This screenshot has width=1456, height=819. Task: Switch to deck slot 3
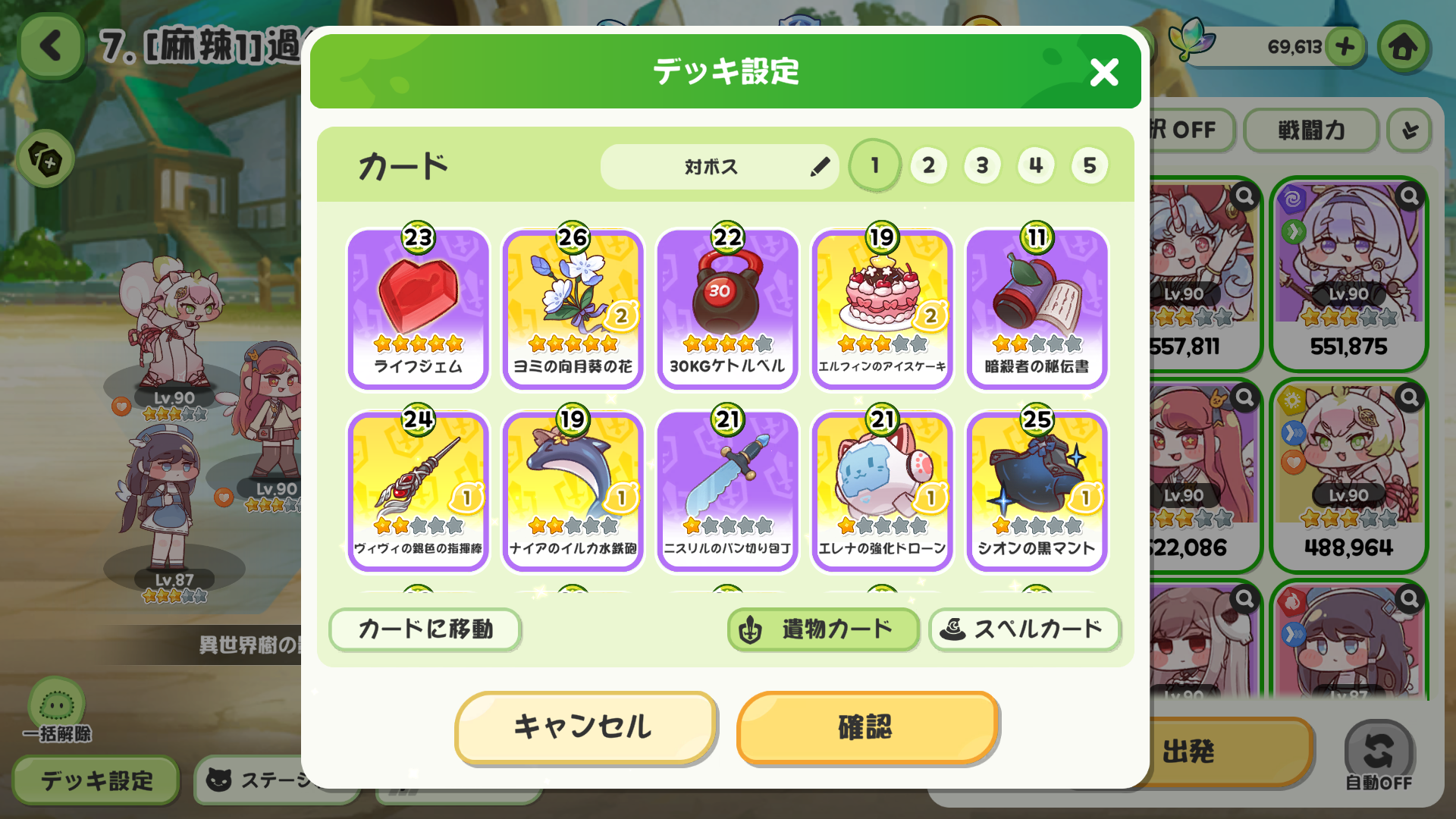[982, 165]
